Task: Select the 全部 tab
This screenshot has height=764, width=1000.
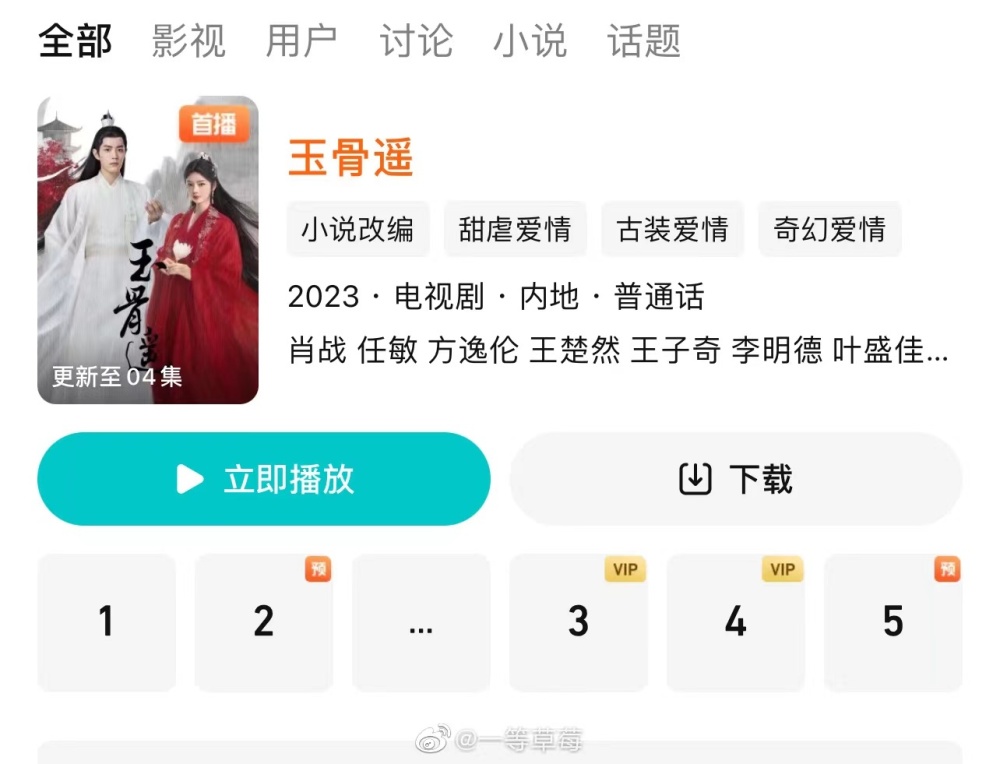Action: click(x=75, y=41)
